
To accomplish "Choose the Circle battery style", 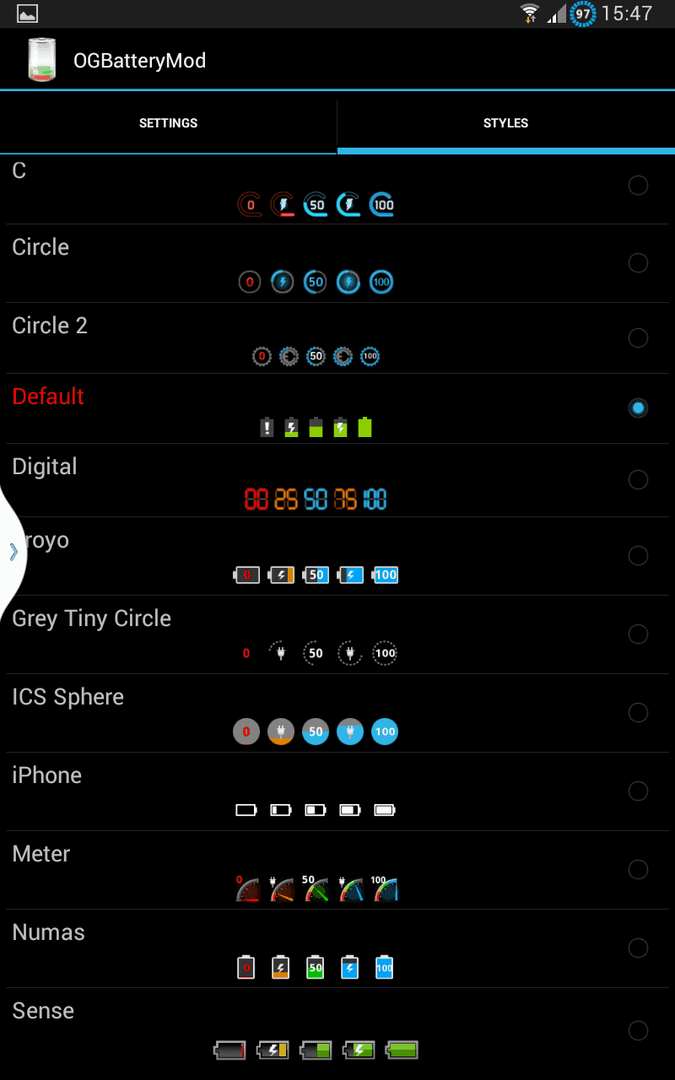I will 338,263.
